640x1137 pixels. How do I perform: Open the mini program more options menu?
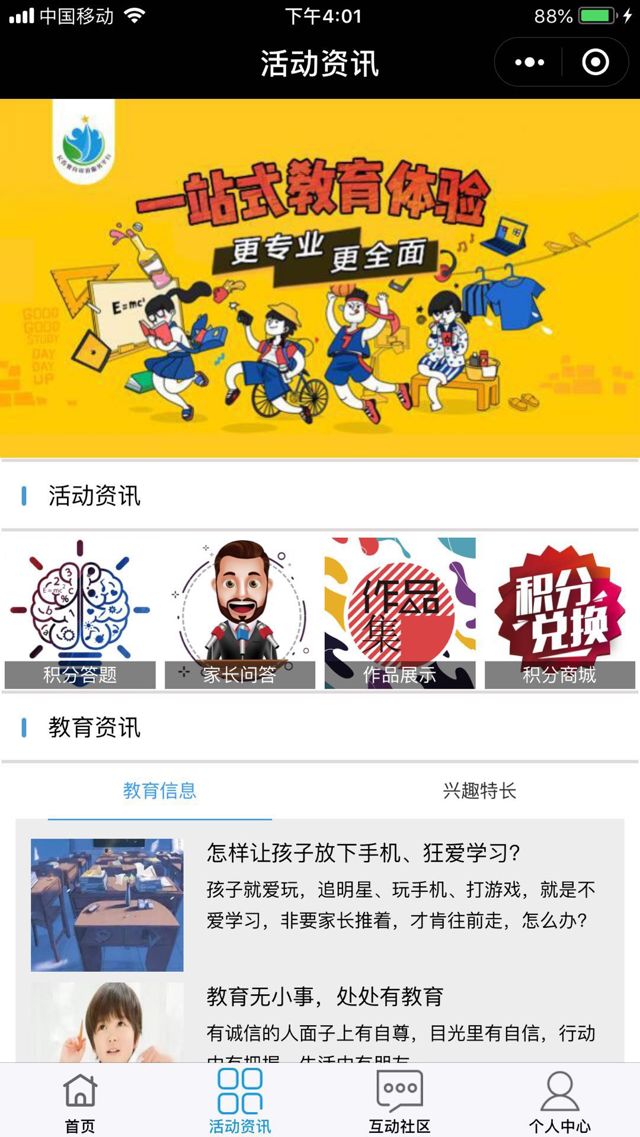529,63
